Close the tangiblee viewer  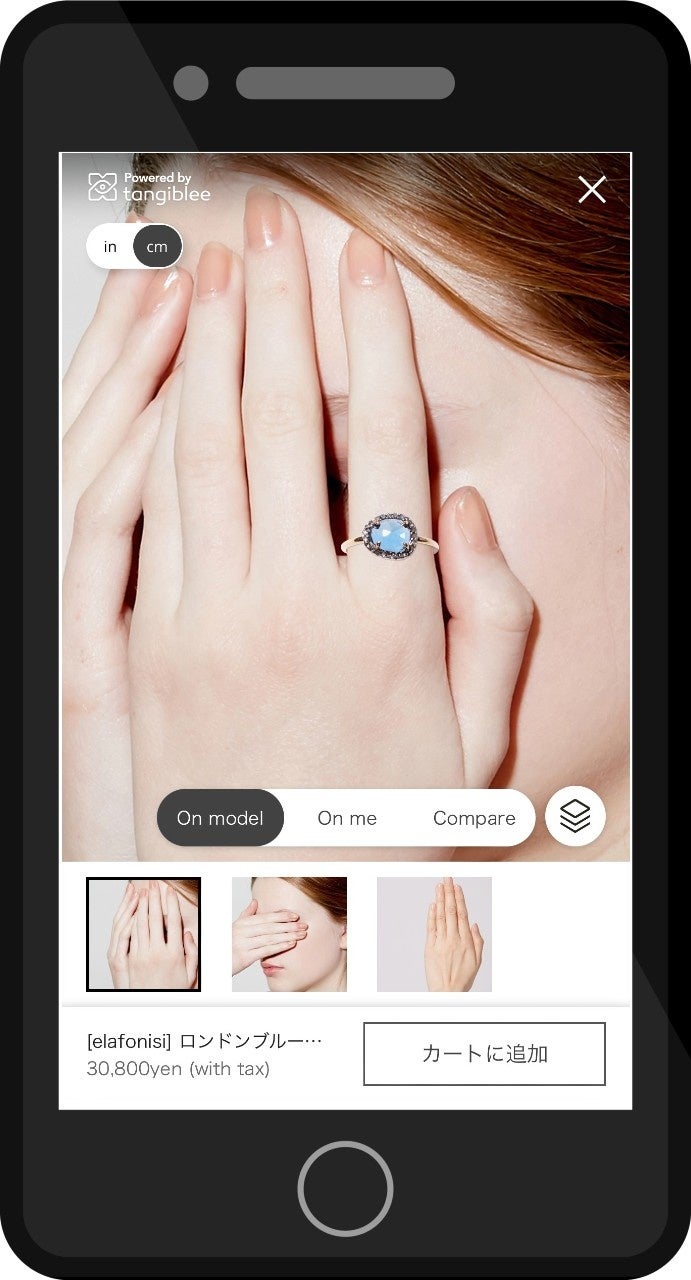tap(592, 189)
